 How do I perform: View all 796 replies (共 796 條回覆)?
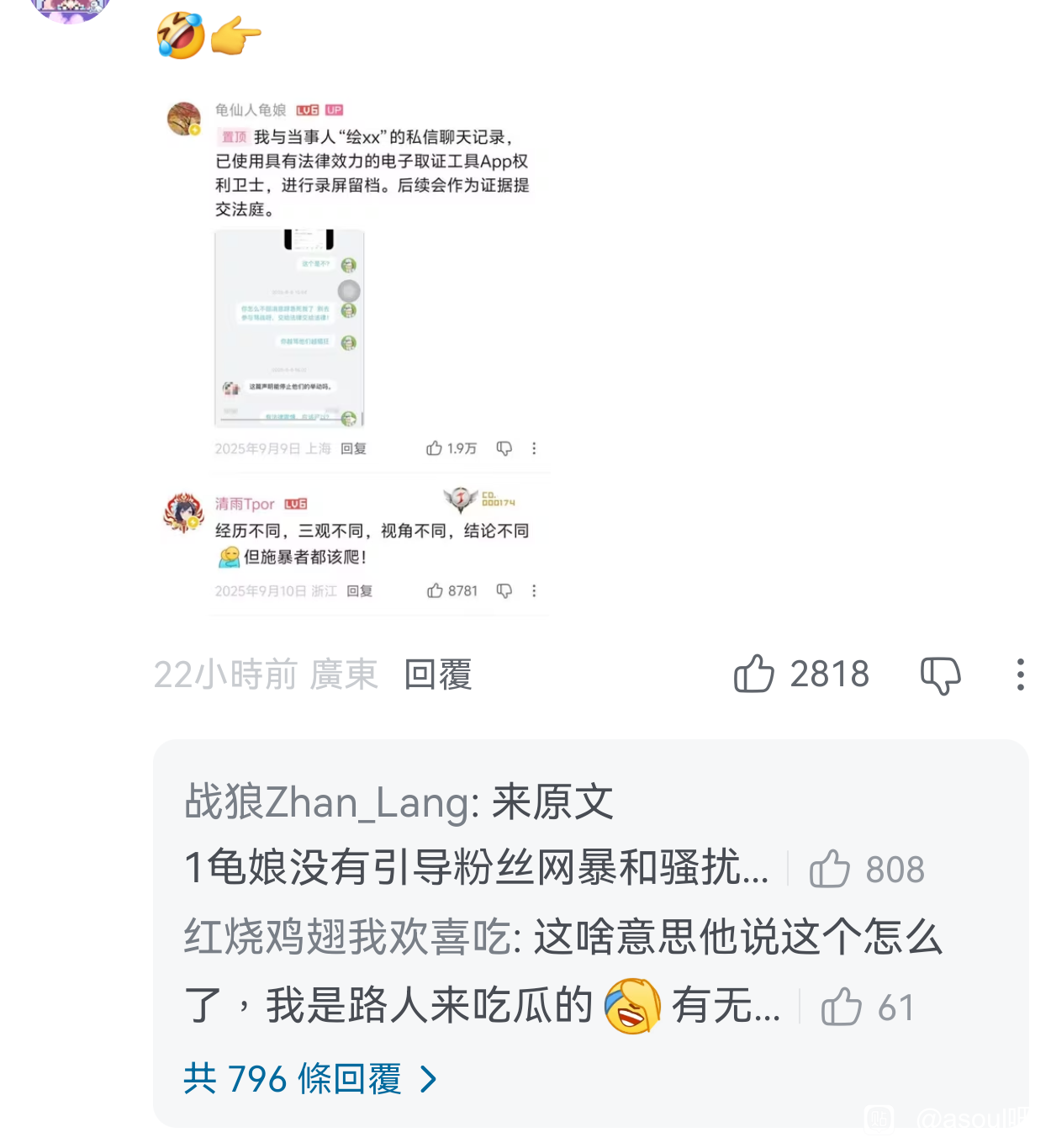pyautogui.click(x=309, y=1078)
